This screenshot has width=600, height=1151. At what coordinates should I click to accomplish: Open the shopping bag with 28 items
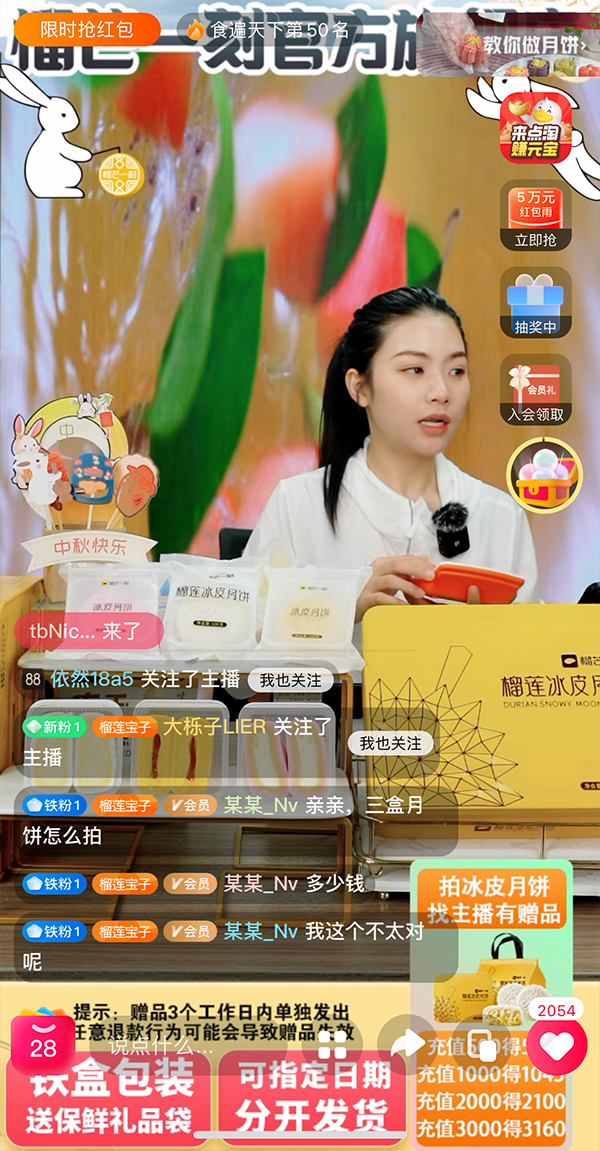point(43,1043)
